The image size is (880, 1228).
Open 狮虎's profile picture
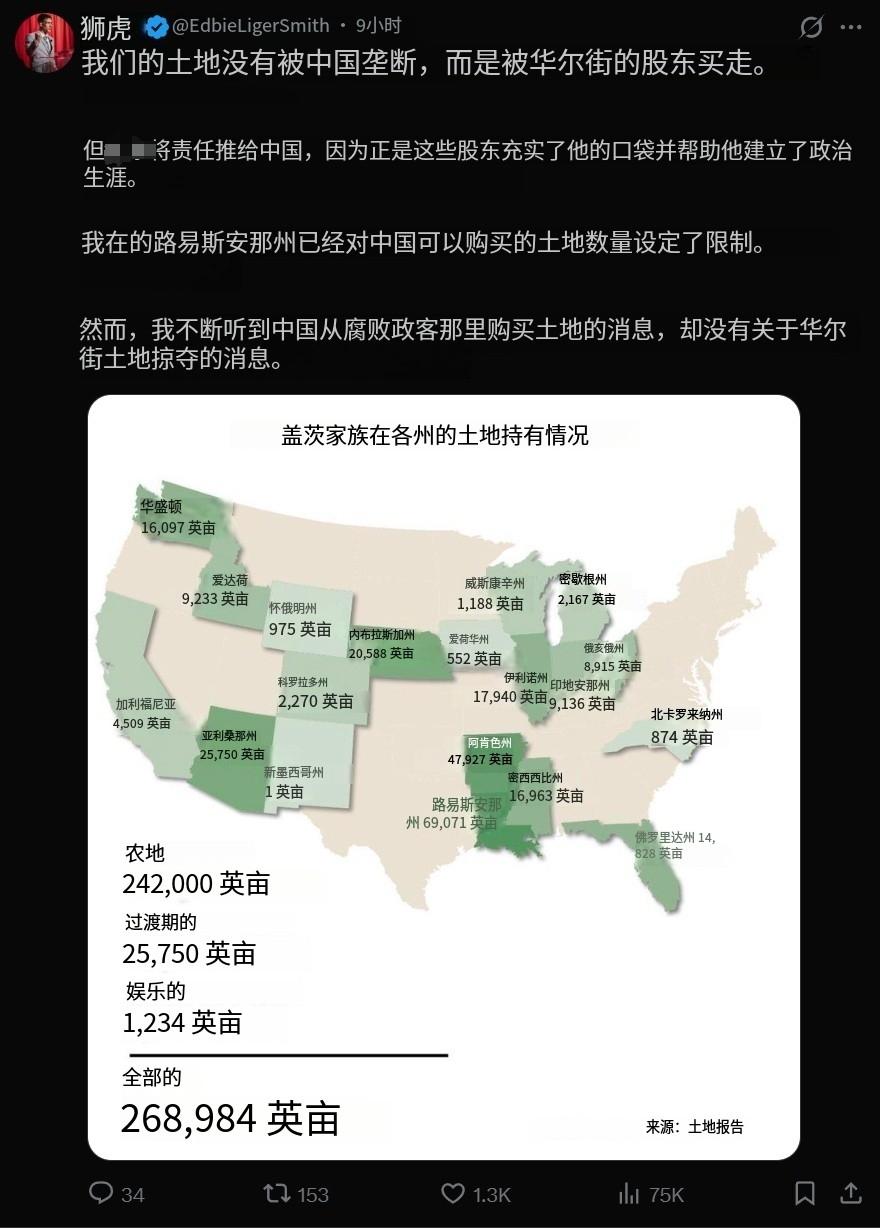click(x=44, y=42)
